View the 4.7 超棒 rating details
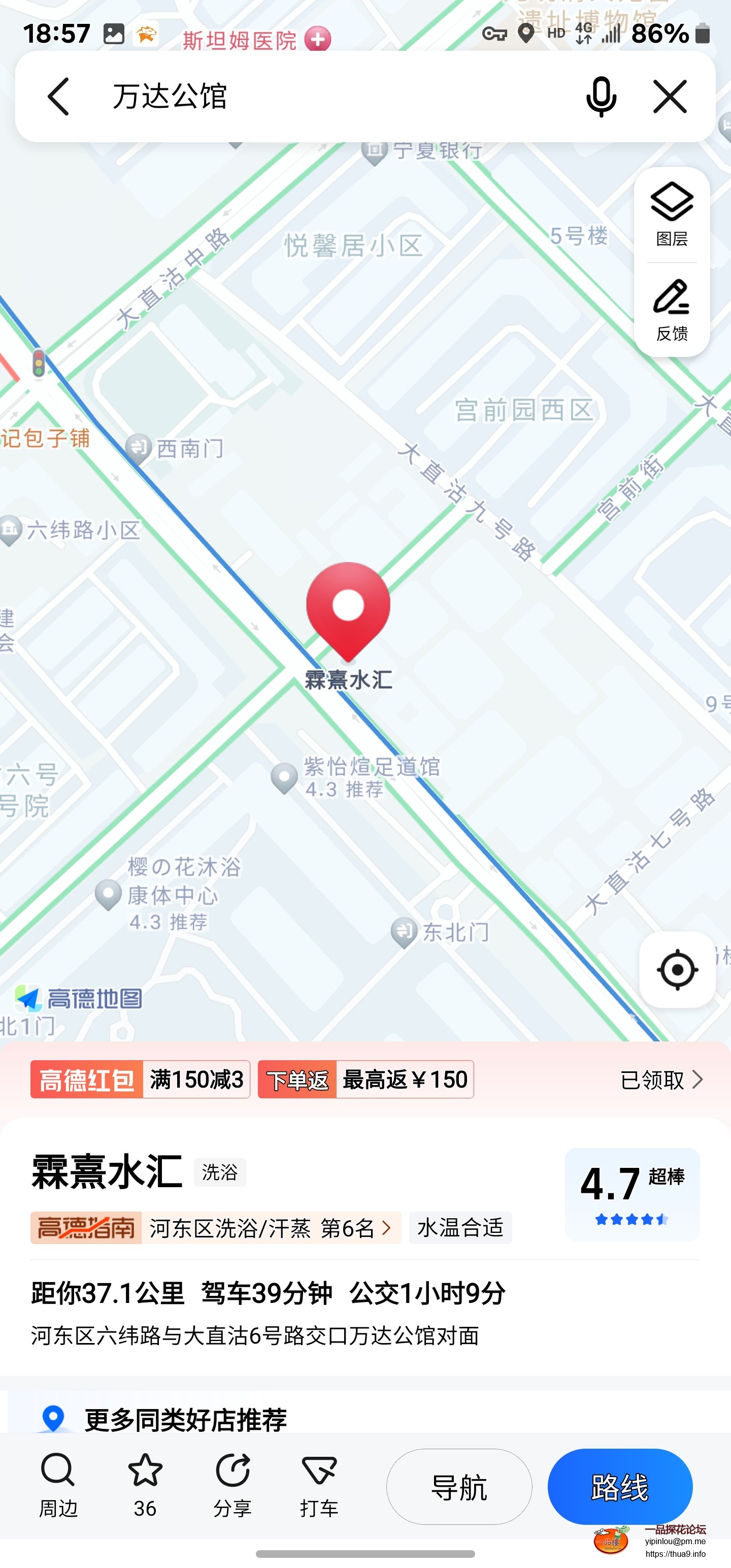Image resolution: width=731 pixels, height=1568 pixels. click(632, 1194)
